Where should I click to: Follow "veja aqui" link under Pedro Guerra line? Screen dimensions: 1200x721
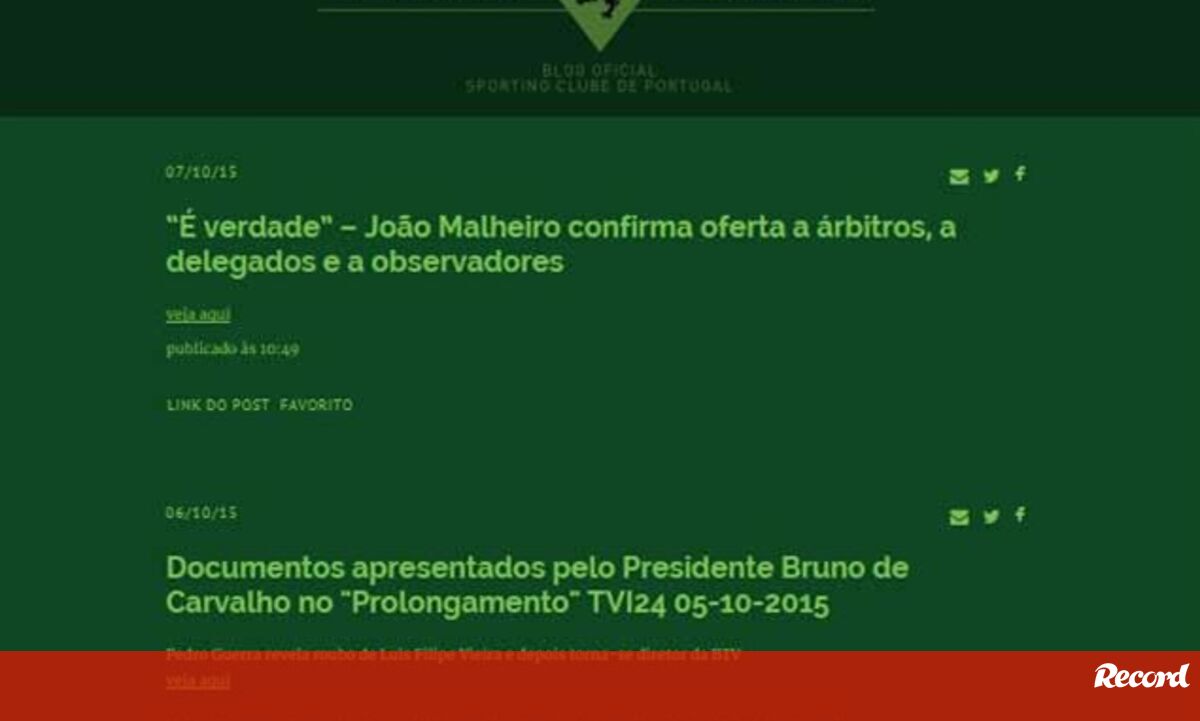tap(198, 681)
